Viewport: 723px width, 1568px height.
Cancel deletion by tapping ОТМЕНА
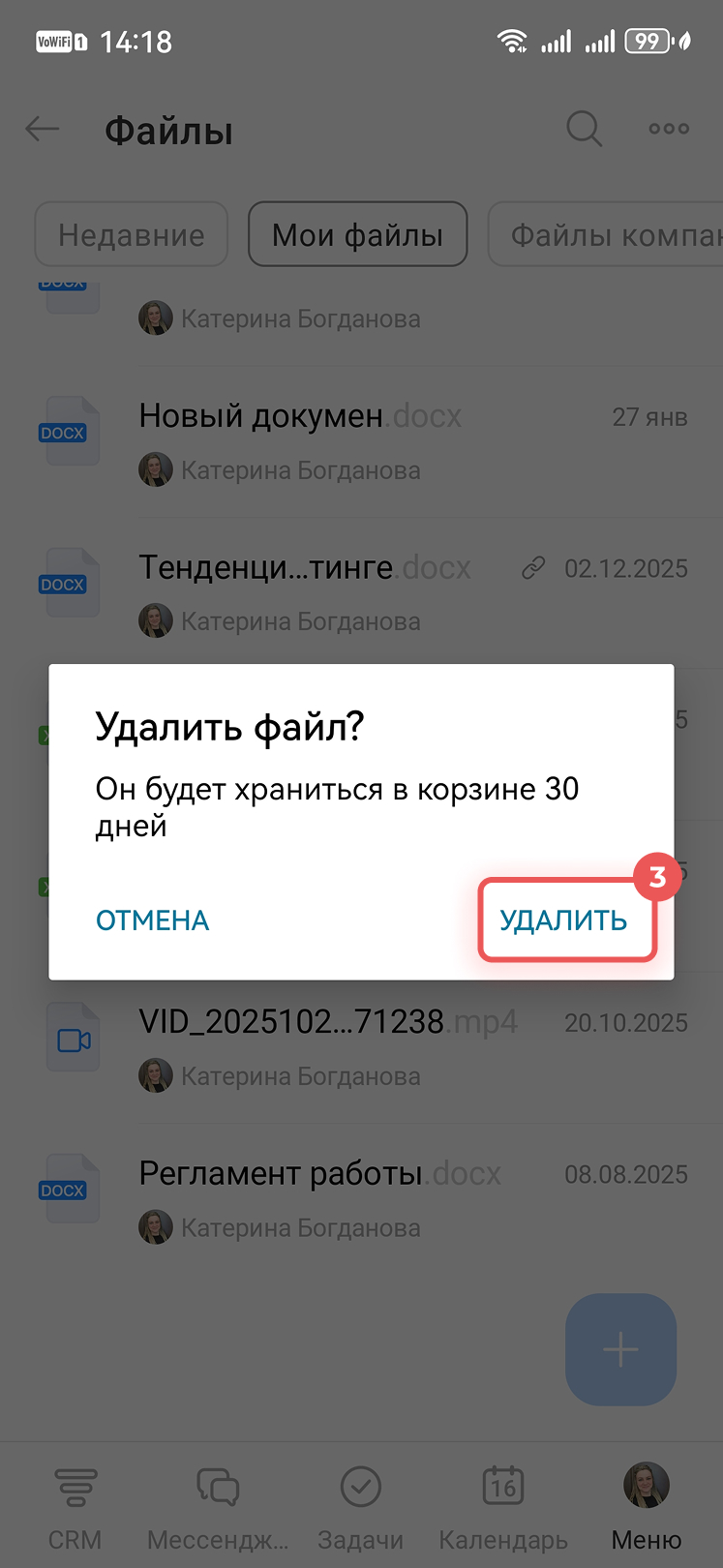pos(153,920)
